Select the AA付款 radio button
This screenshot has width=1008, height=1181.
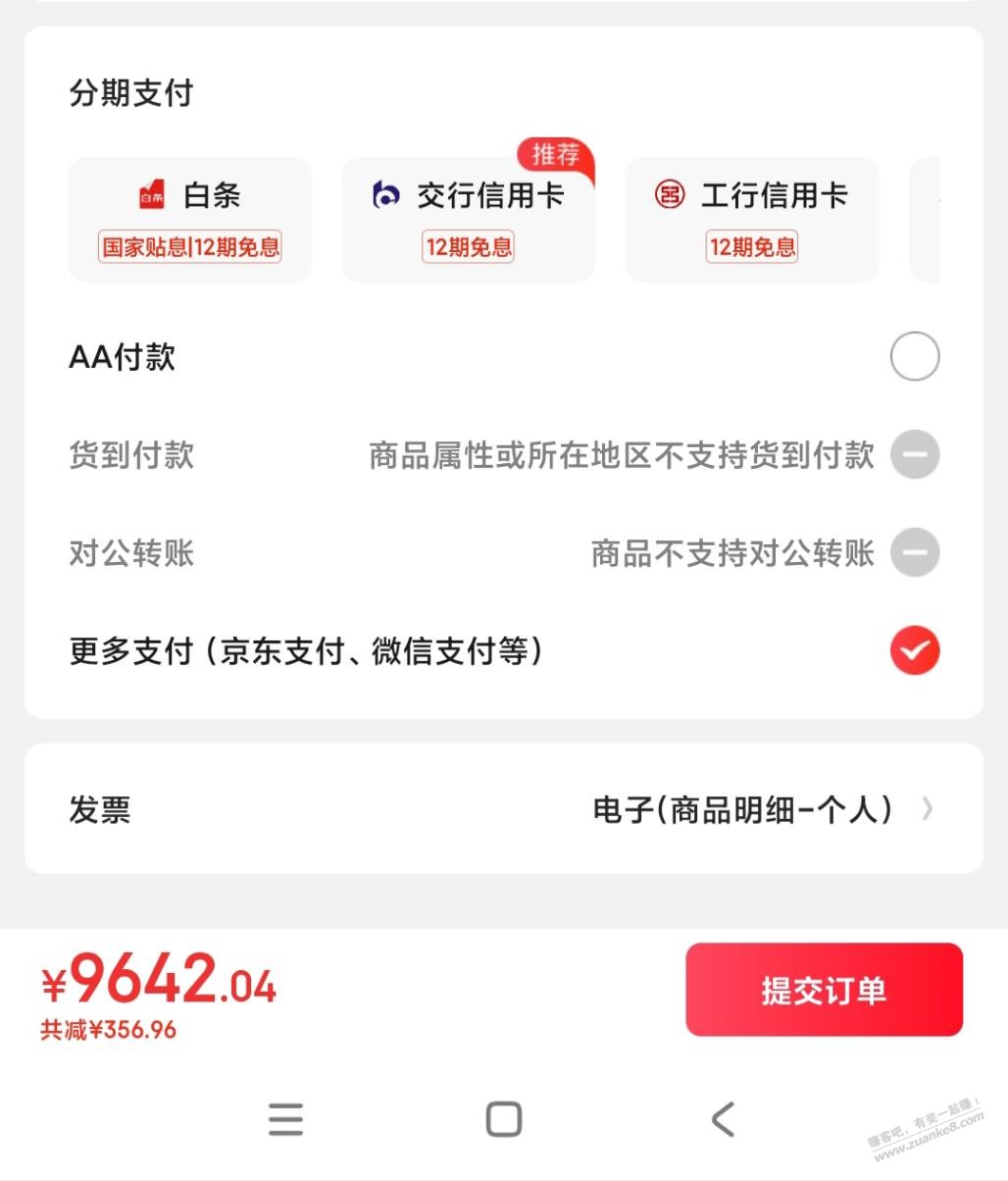coord(914,357)
